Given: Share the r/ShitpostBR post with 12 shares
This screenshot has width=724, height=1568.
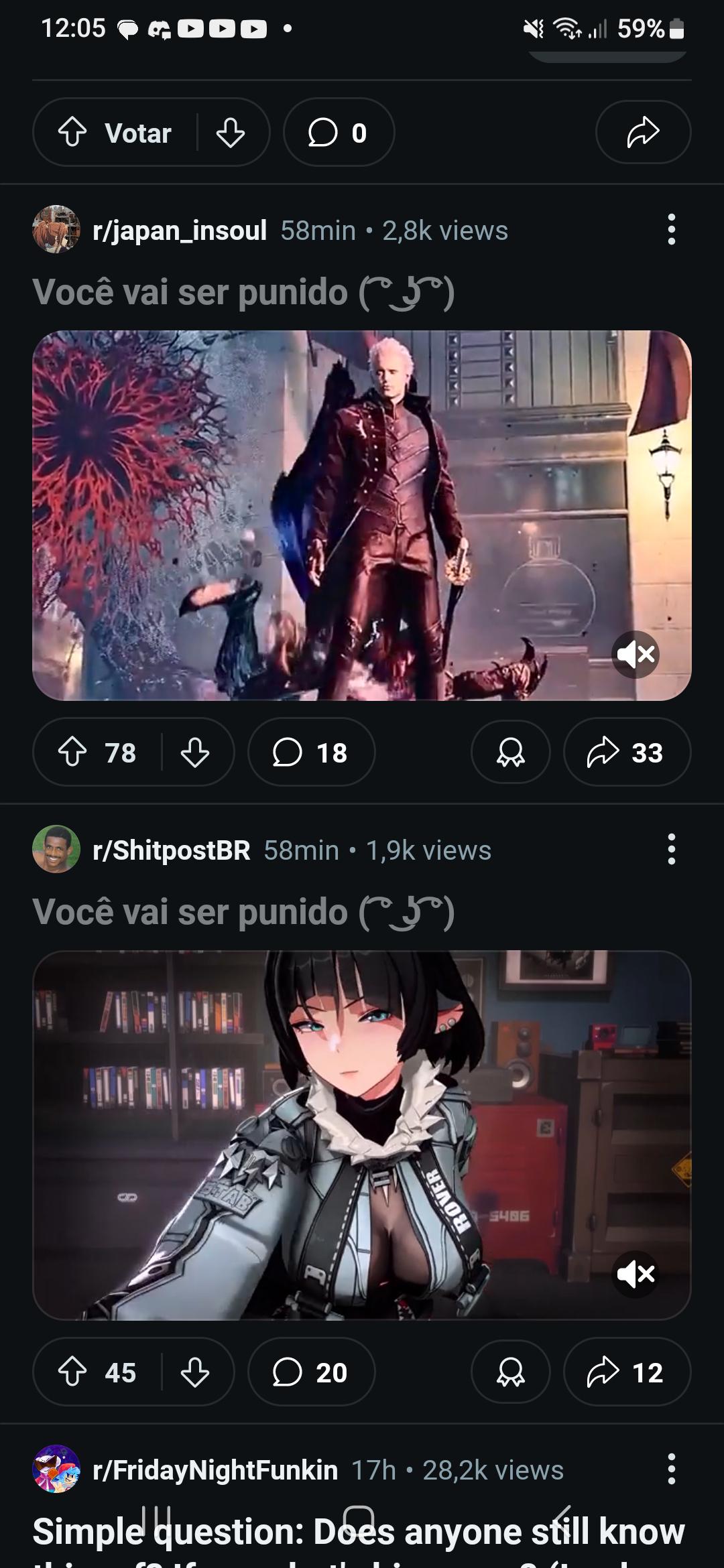Looking at the screenshot, I should point(626,1372).
